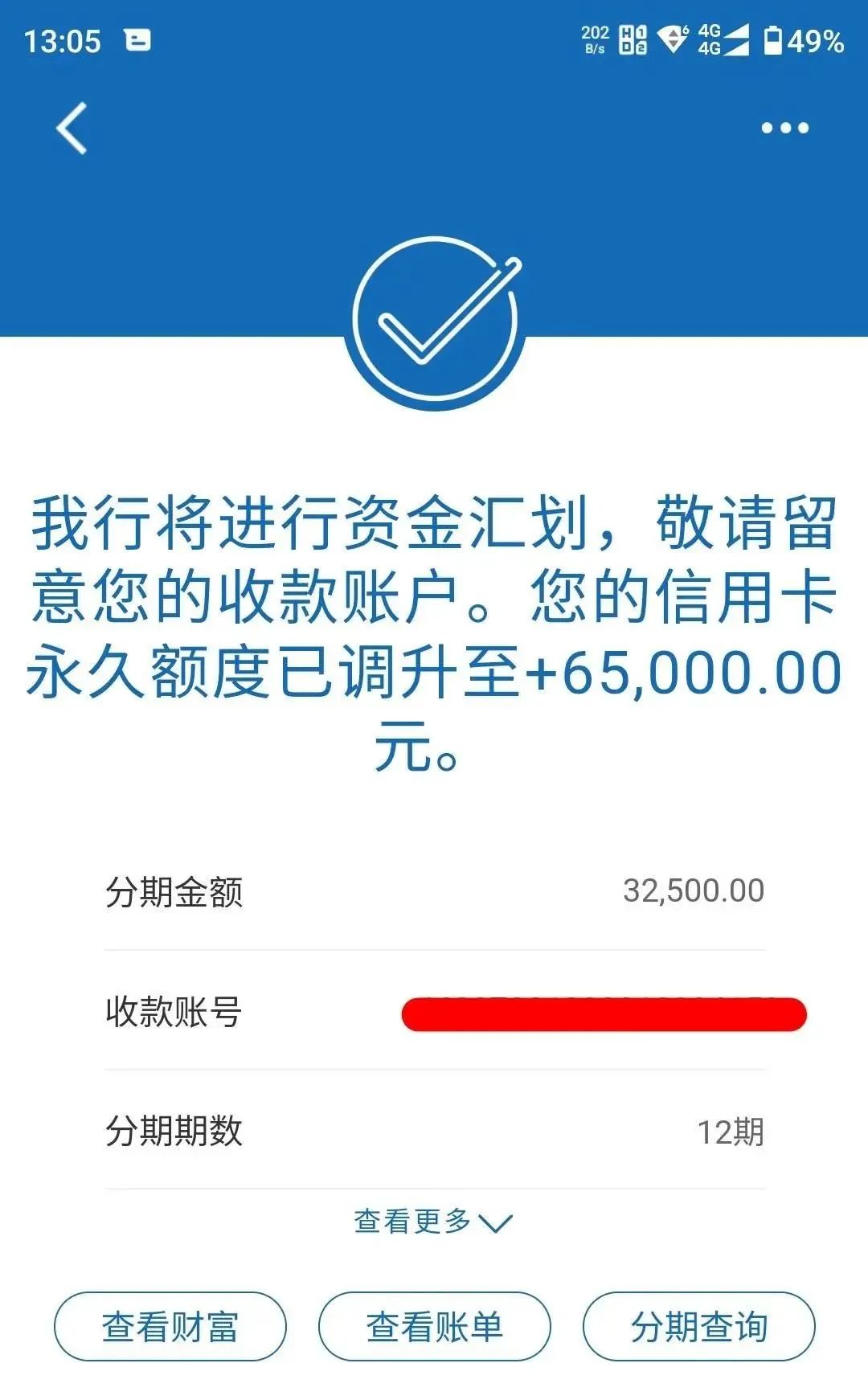Open the three-dot overflow menu
This screenshot has height=1400, width=868.
pos(784,128)
